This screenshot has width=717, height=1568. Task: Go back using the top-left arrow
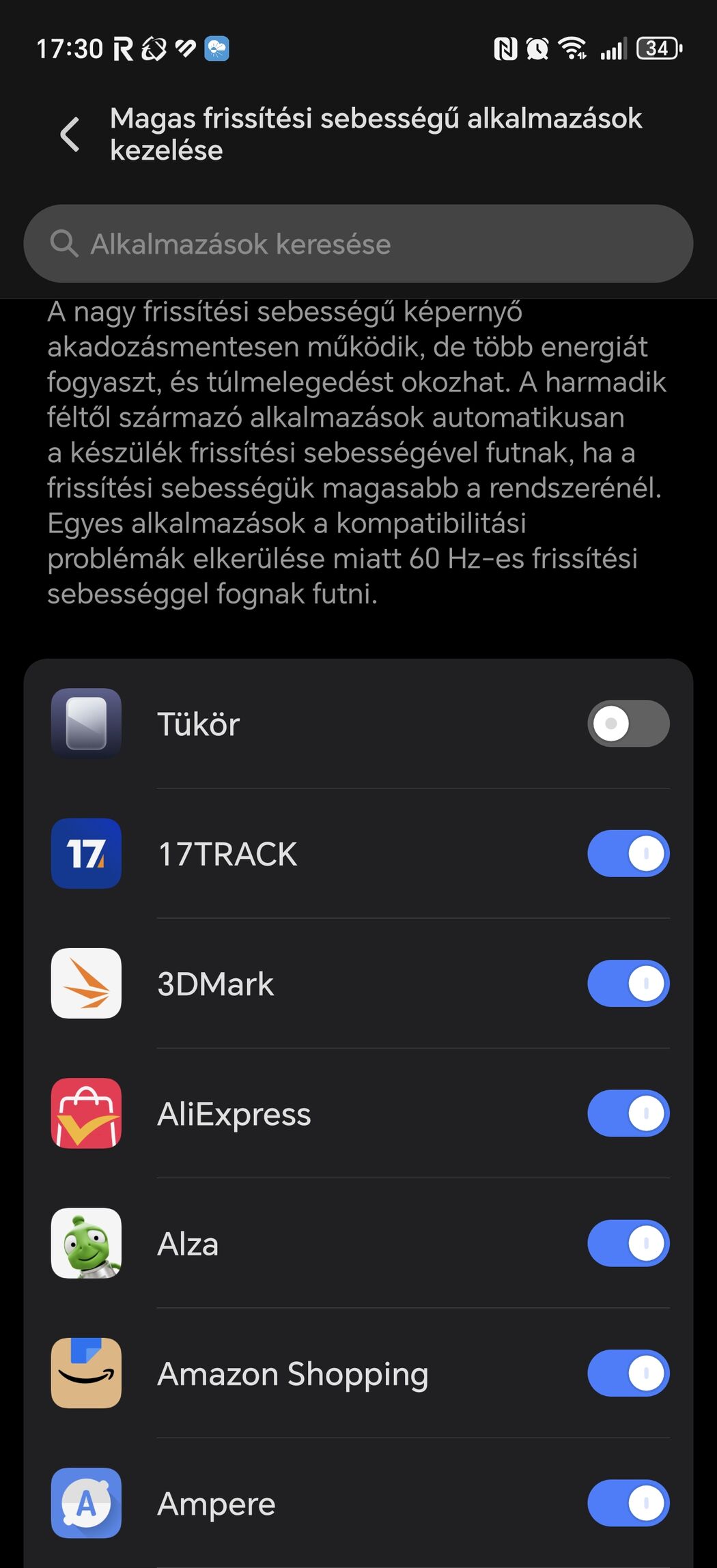tap(70, 134)
